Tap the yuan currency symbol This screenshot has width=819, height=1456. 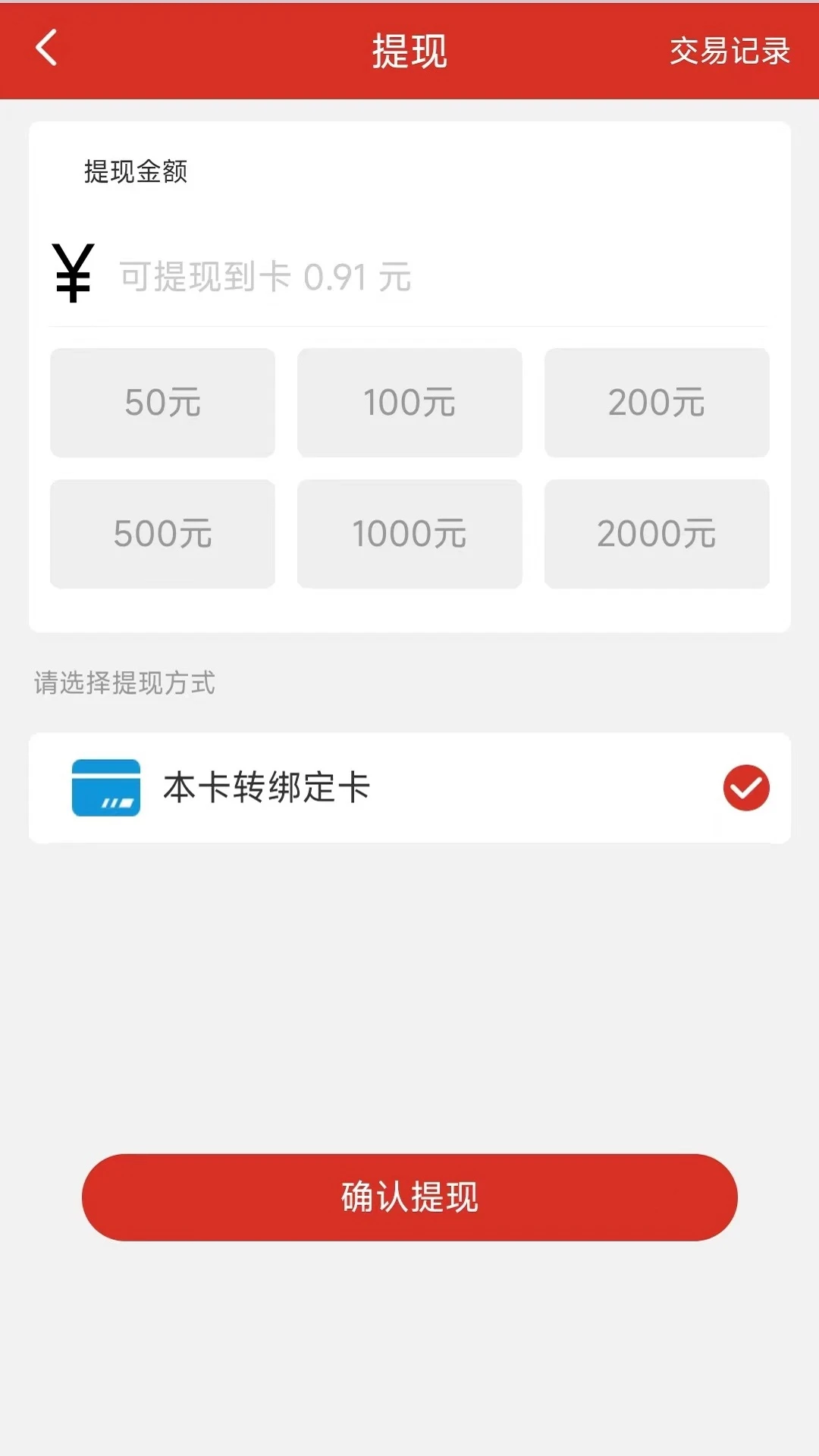pos(73,273)
